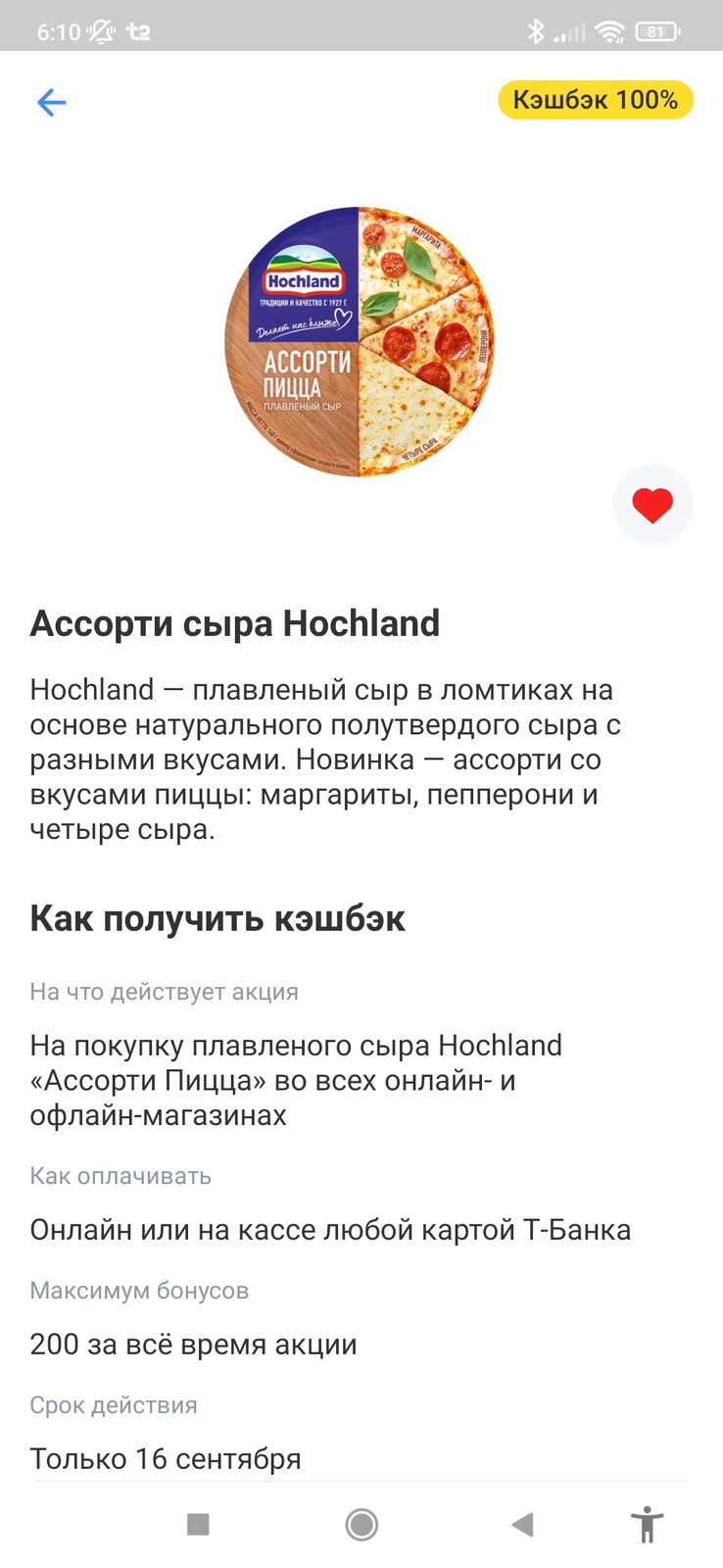Image resolution: width=723 pixels, height=1568 pixels.
Task: Tap the system back triangle
Action: (x=523, y=1525)
